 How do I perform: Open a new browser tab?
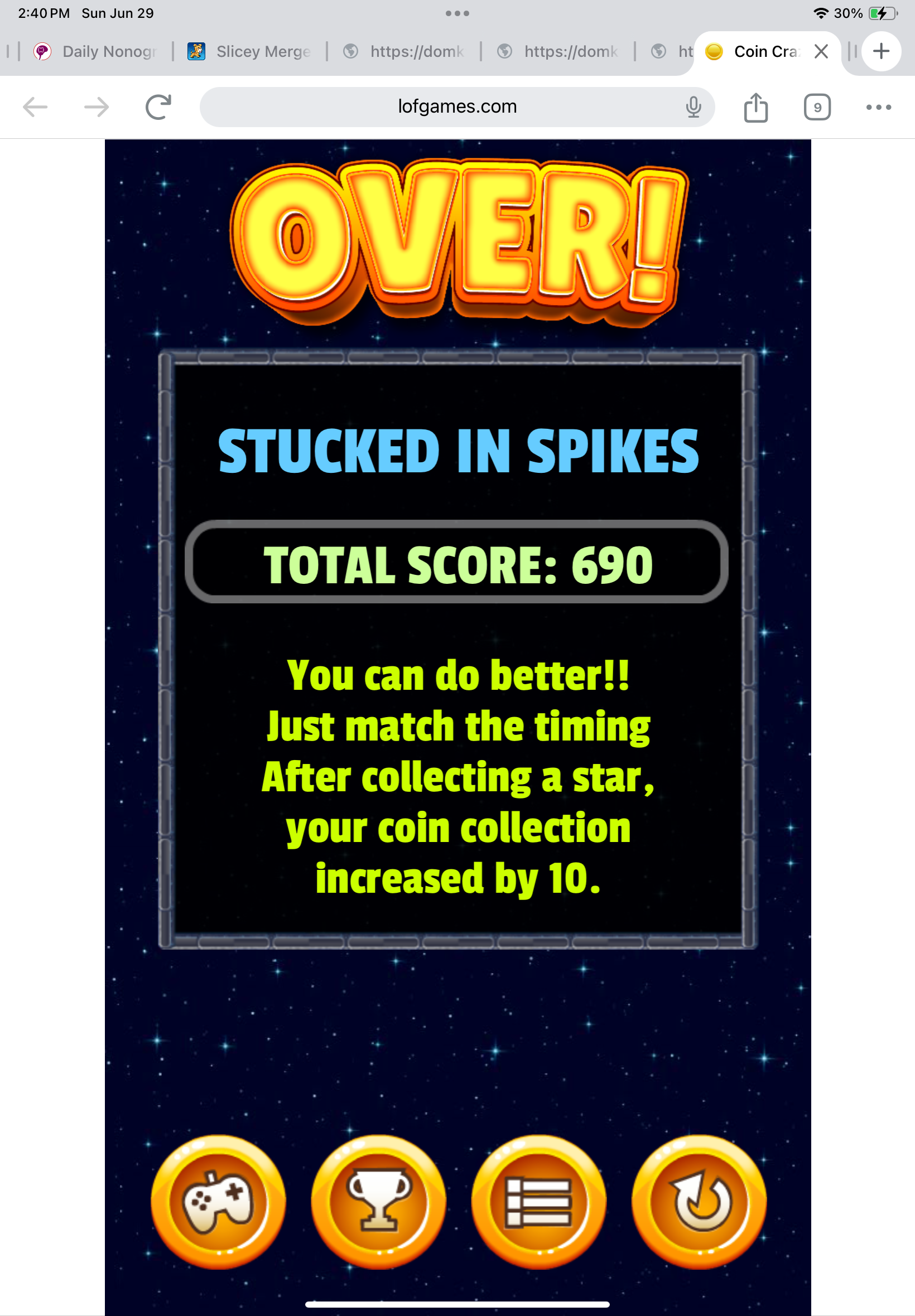coord(880,51)
